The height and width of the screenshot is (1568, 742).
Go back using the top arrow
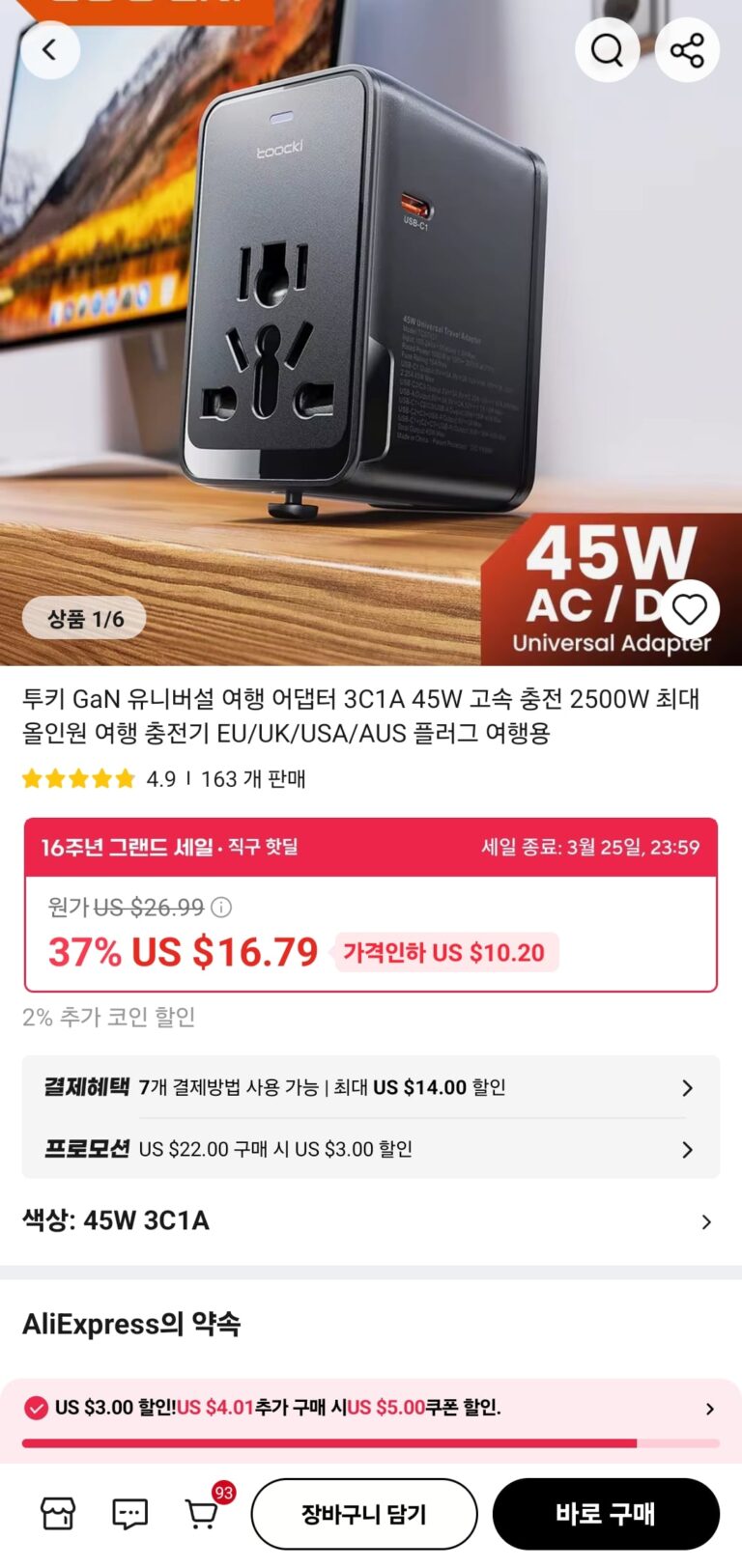tap(49, 50)
